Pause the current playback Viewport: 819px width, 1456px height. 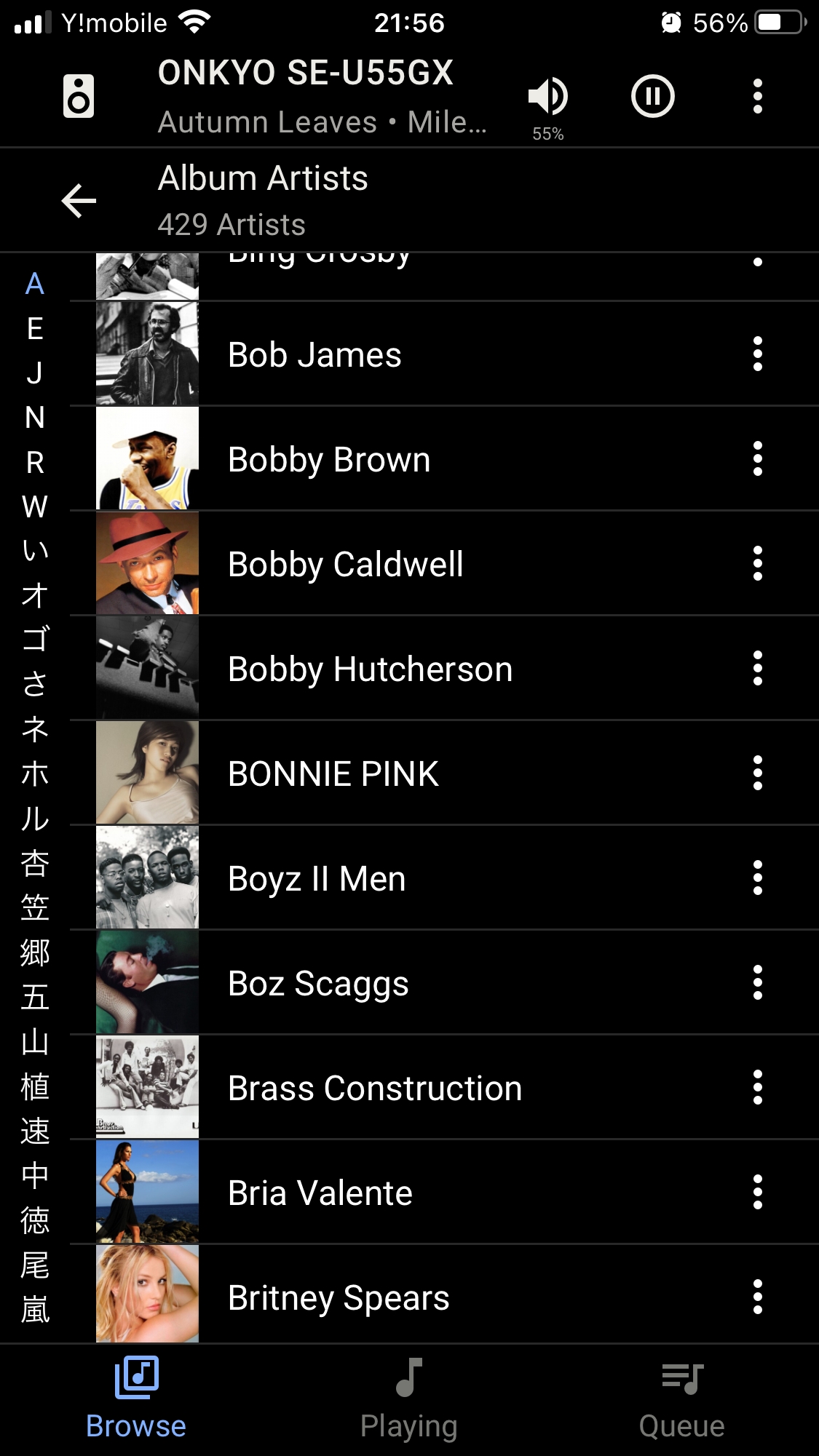tap(652, 96)
